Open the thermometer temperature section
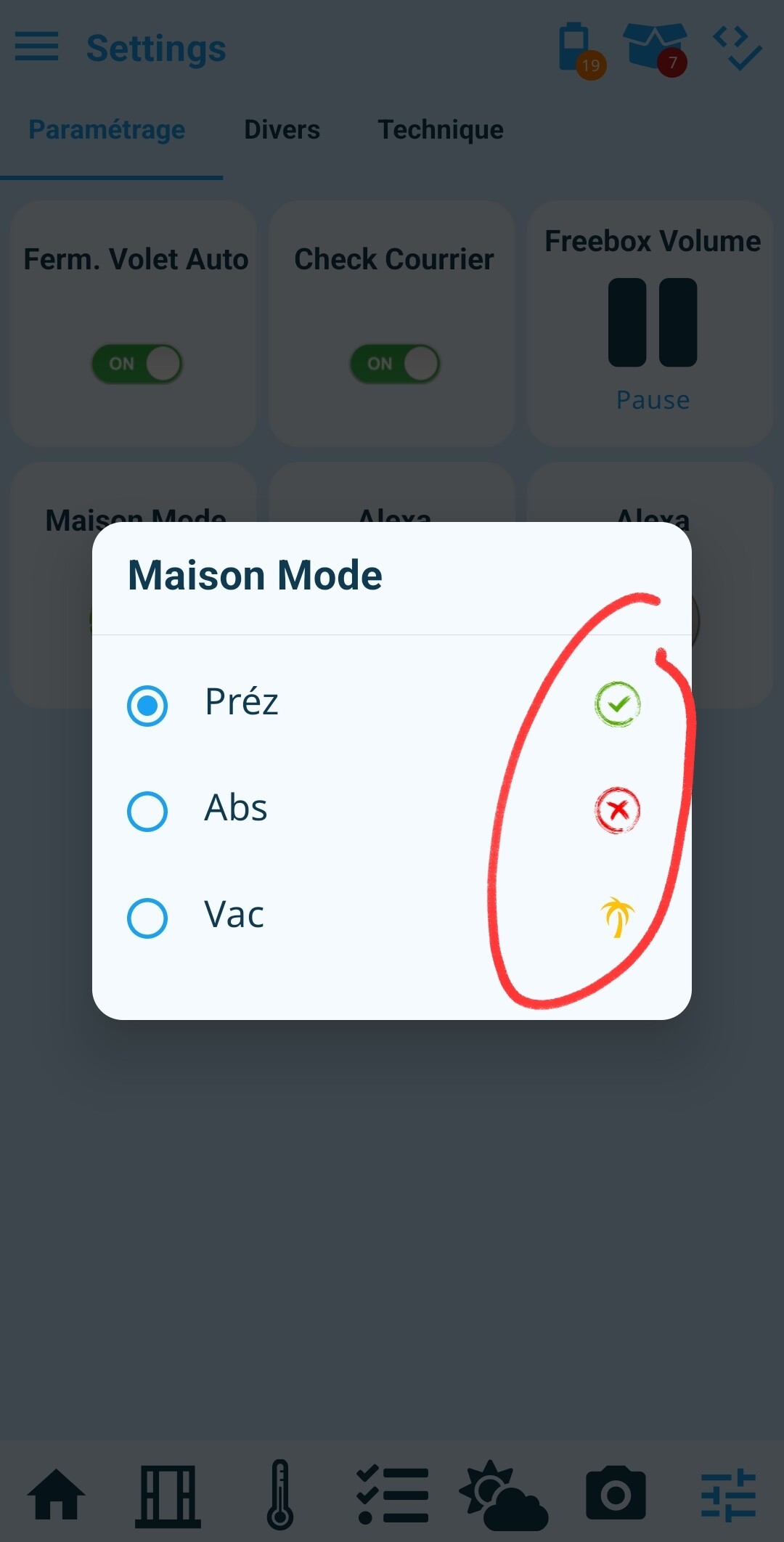Image resolution: width=784 pixels, height=1542 pixels. 280,1494
